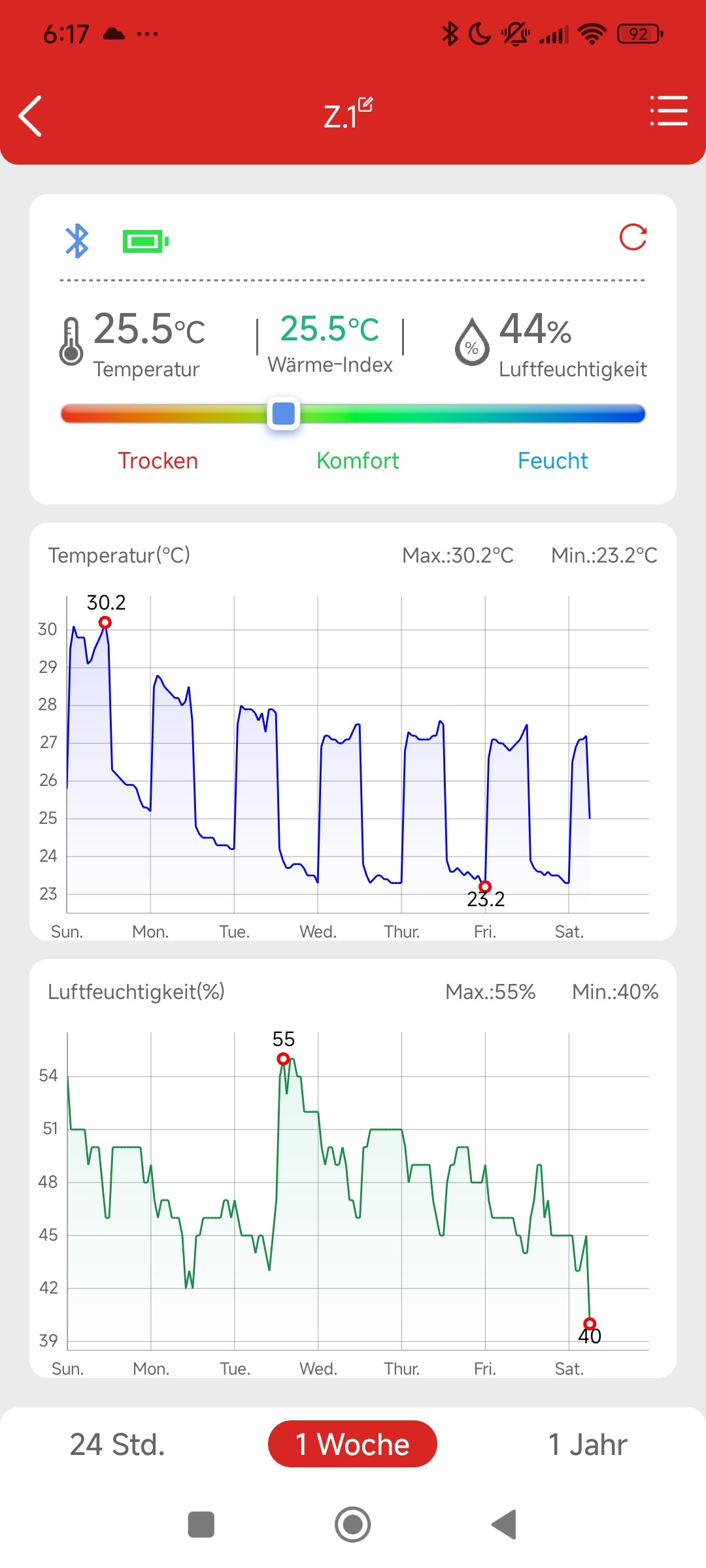Open the list menu icon
The height and width of the screenshot is (1568, 706).
point(669,110)
